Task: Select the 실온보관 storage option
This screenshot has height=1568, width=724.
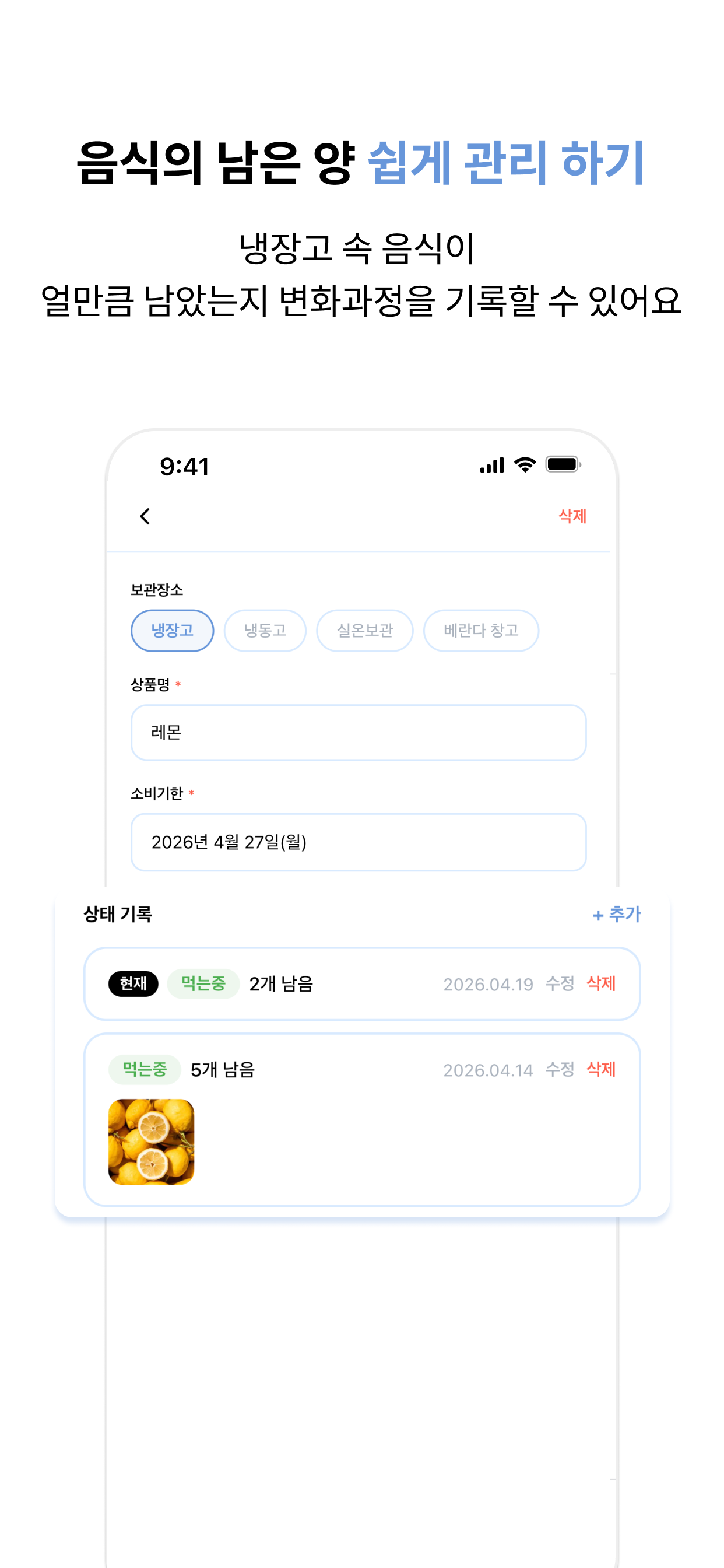Action: click(x=364, y=631)
